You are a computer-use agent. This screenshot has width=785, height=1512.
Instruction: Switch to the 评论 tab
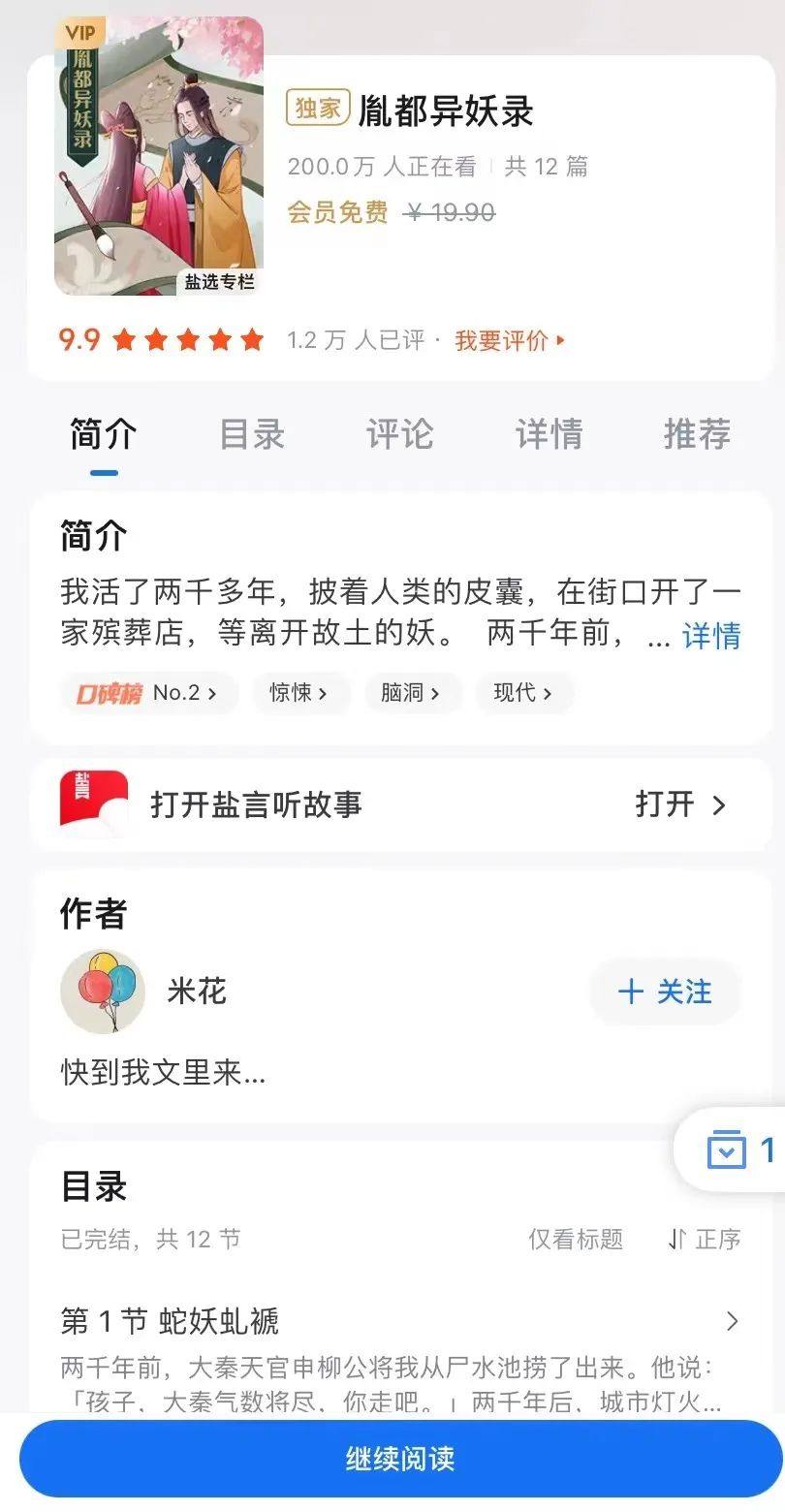(x=399, y=434)
